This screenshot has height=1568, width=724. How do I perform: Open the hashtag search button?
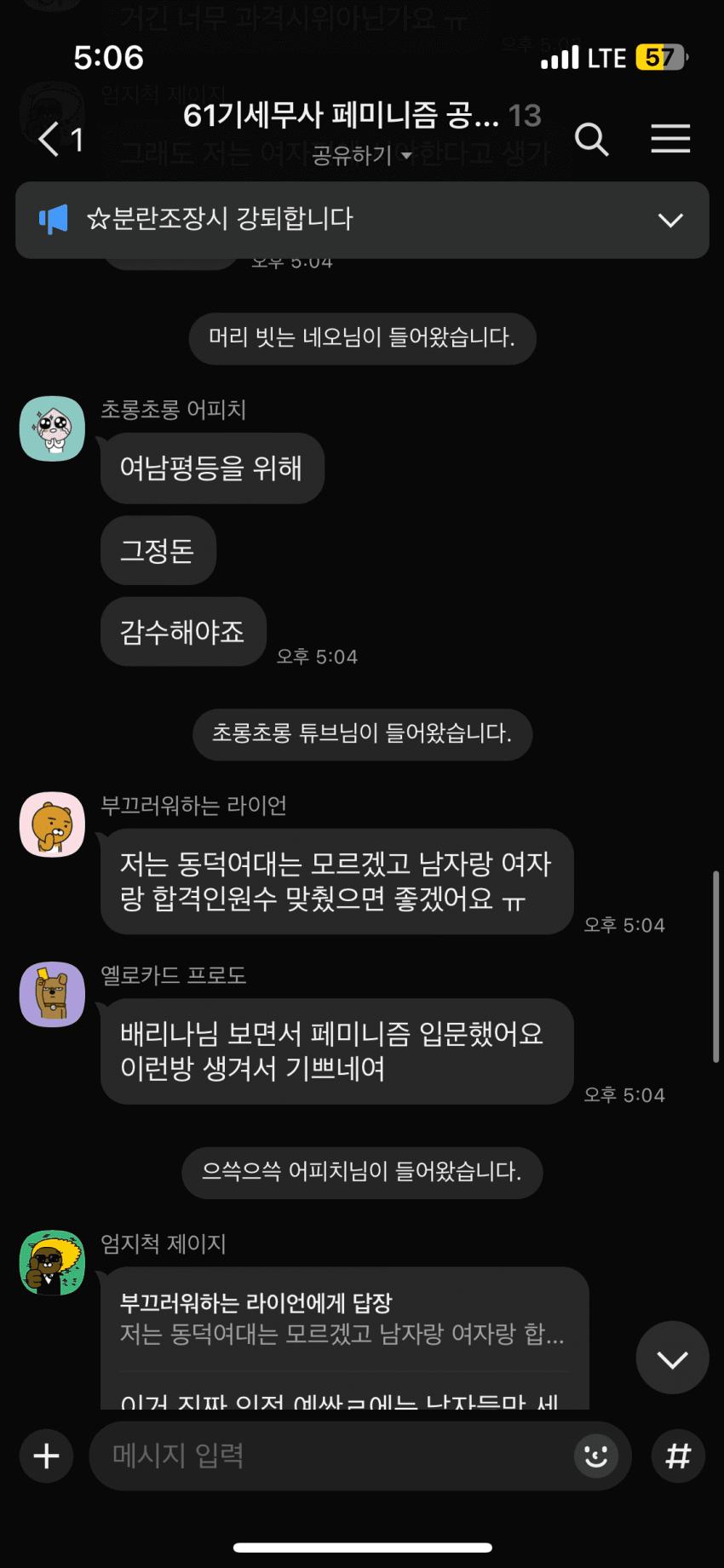click(678, 1456)
